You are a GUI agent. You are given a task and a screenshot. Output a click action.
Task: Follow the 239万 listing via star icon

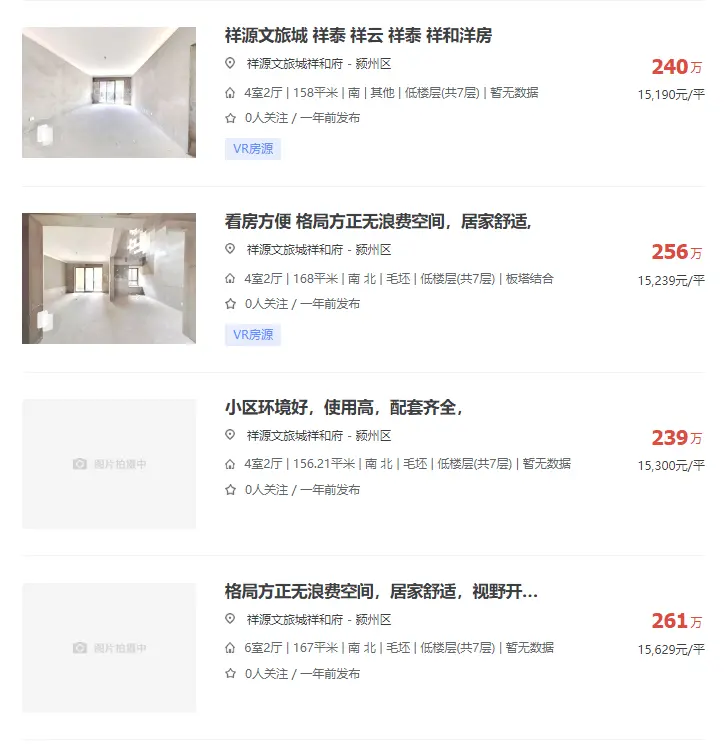click(231, 490)
